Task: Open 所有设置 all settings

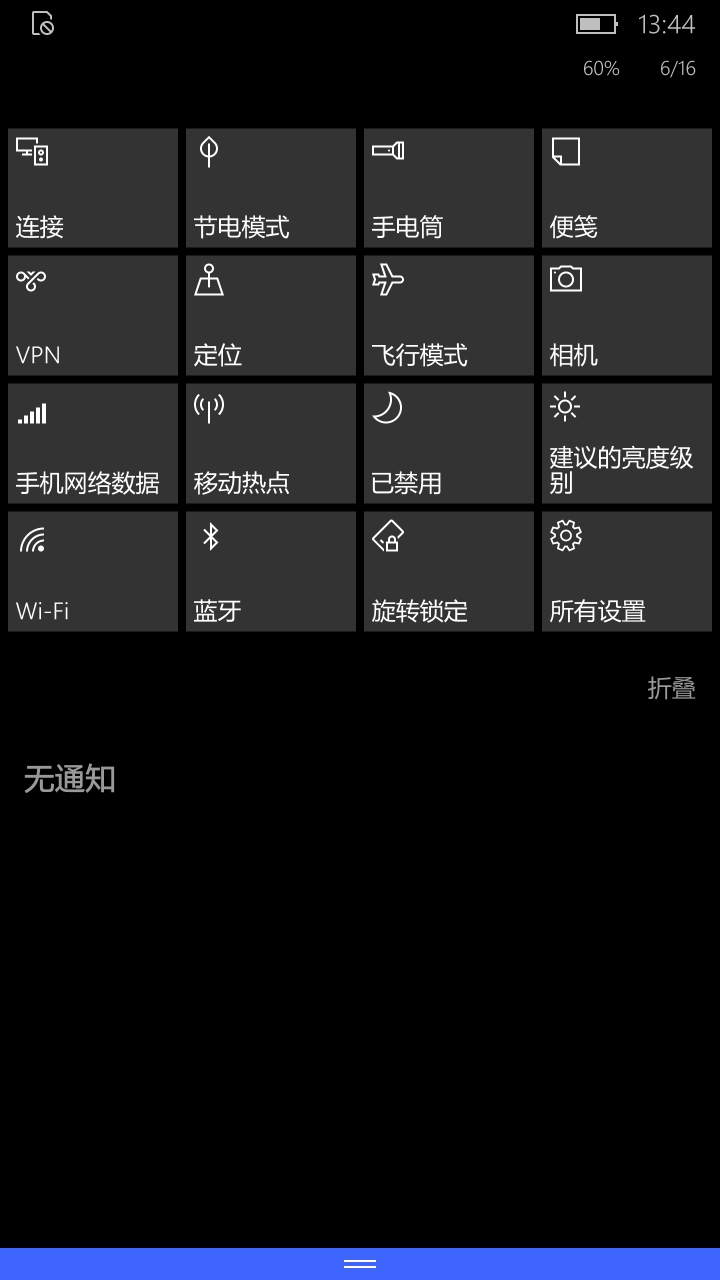Action: pyautogui.click(x=627, y=572)
